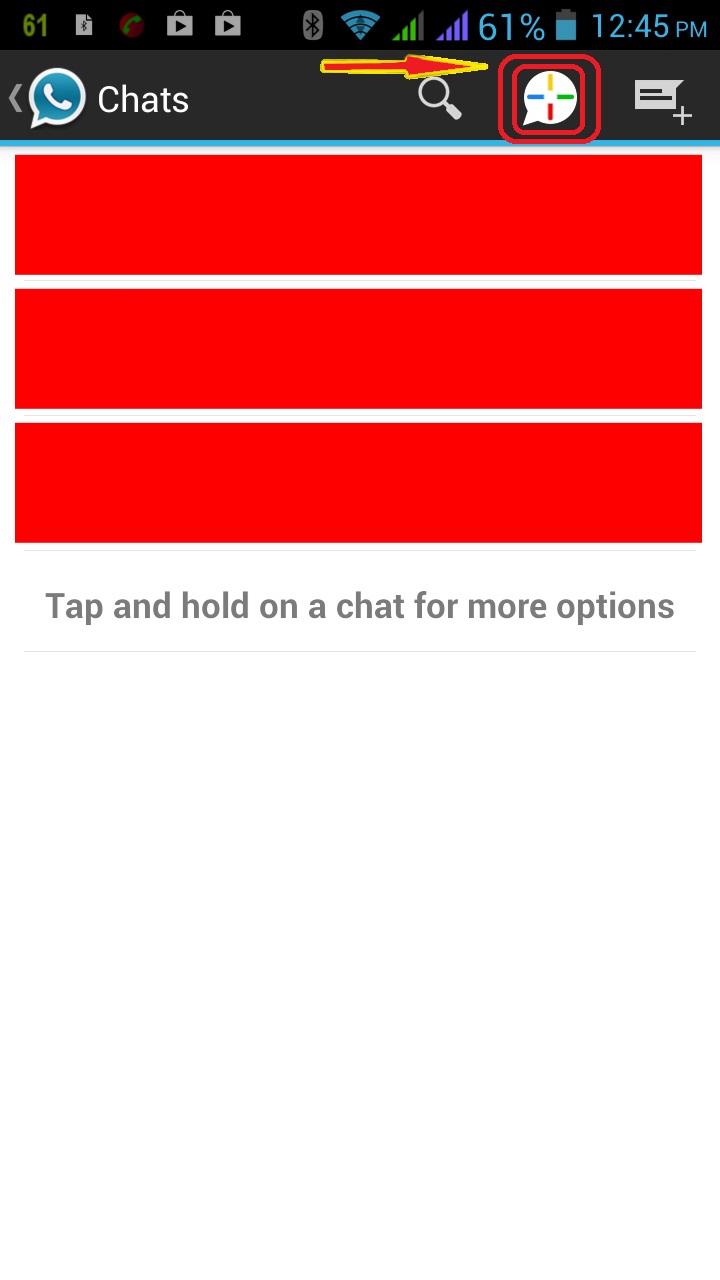The image size is (720, 1280).
Task: Tap the colorful plus chat bubble icon
Action: 549,99
